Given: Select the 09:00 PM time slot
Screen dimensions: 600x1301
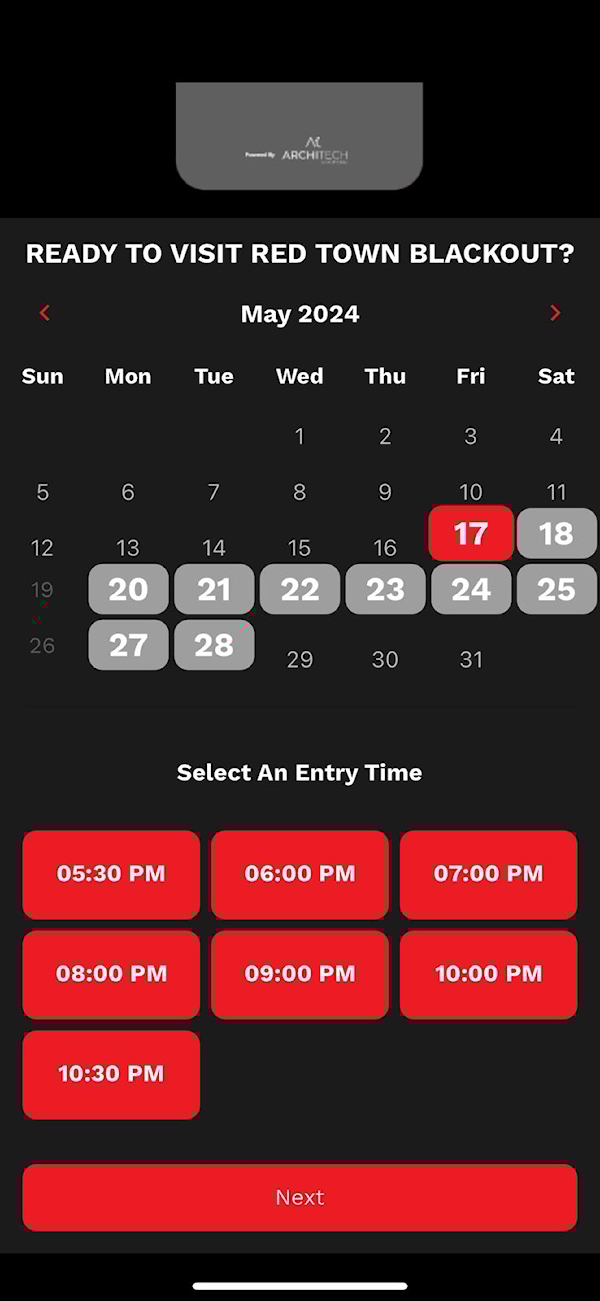Looking at the screenshot, I should click(300, 974).
